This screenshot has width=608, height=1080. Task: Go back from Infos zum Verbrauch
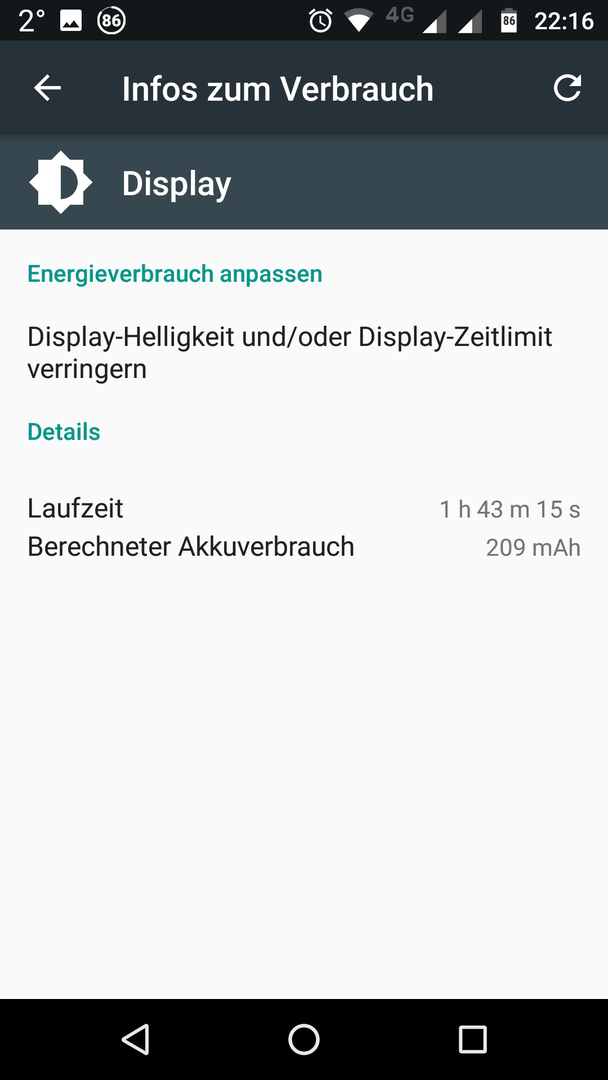pyautogui.click(x=48, y=88)
